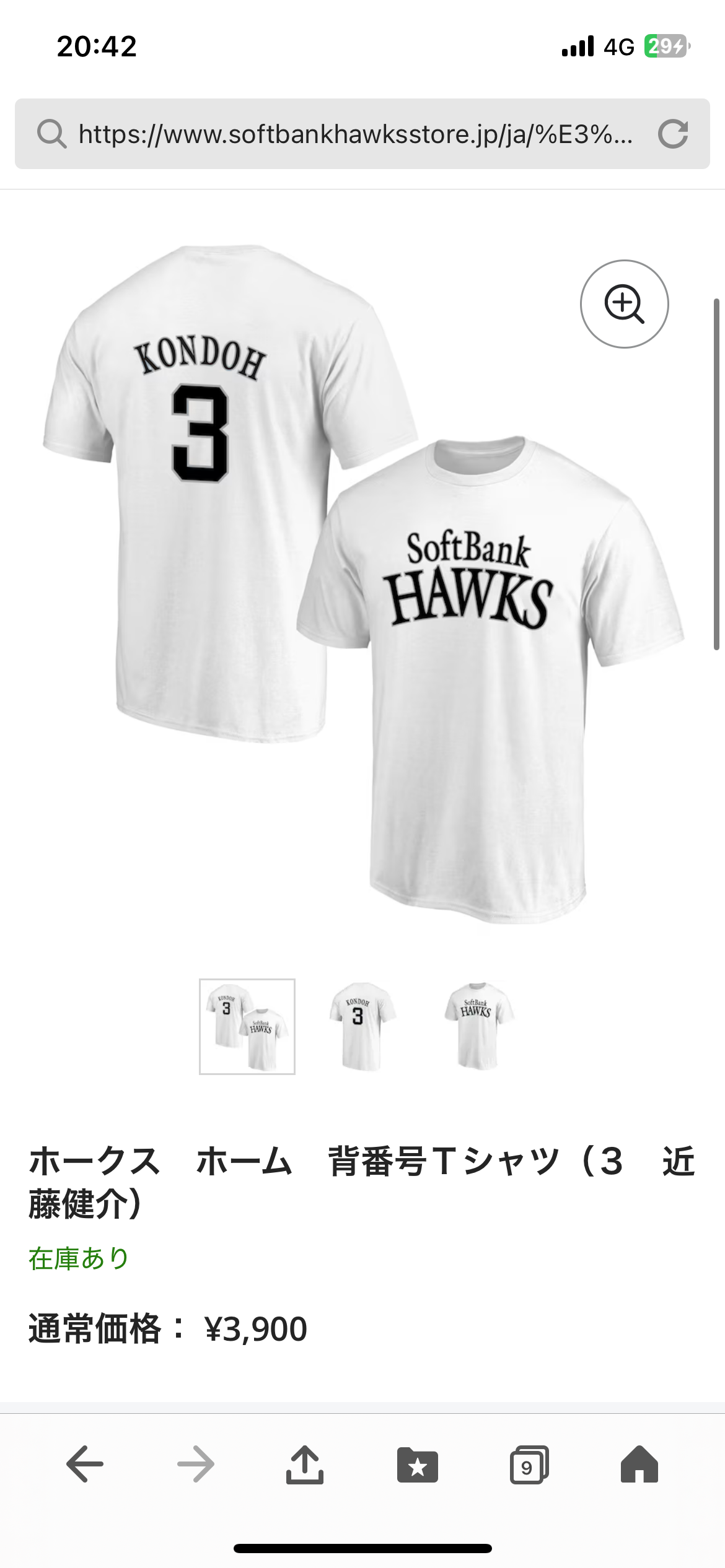This screenshot has width=725, height=1568.
Task: Go back to the previous page
Action: [x=85, y=1465]
